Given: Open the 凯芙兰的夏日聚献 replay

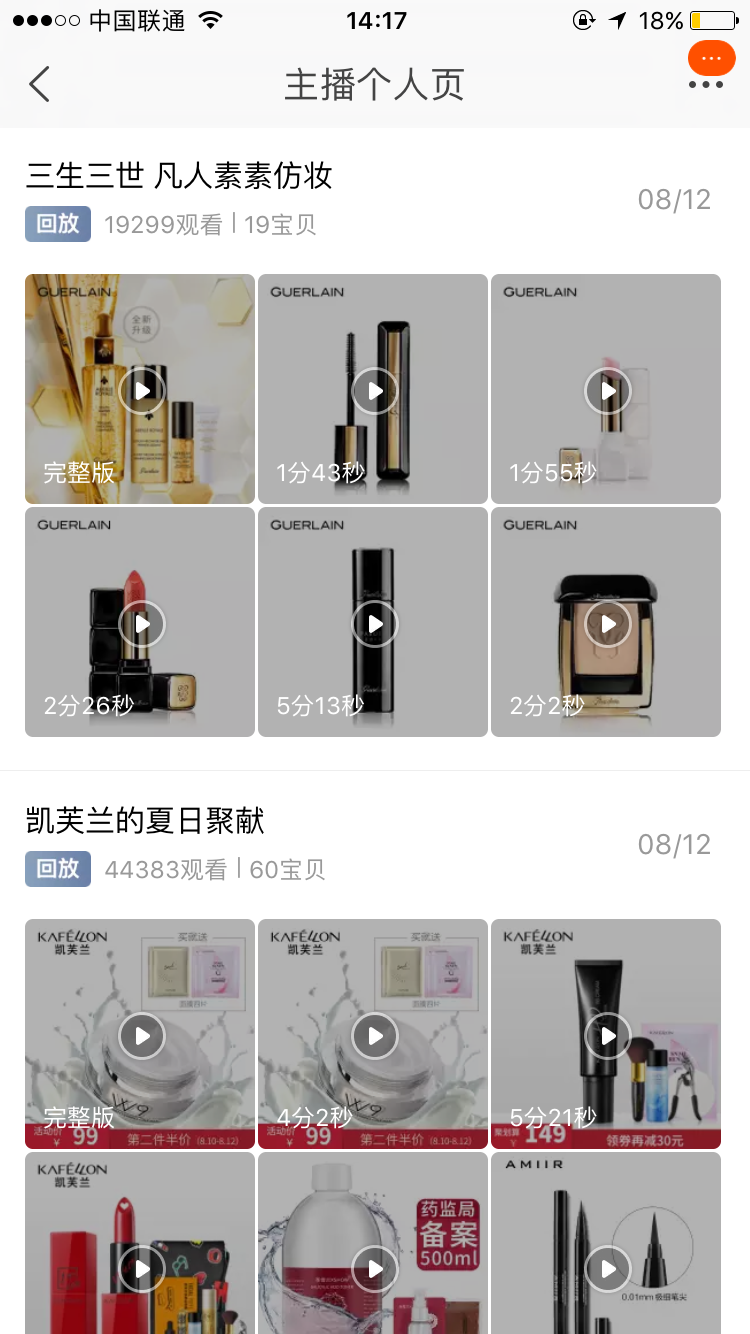Looking at the screenshot, I should pyautogui.click(x=146, y=821).
